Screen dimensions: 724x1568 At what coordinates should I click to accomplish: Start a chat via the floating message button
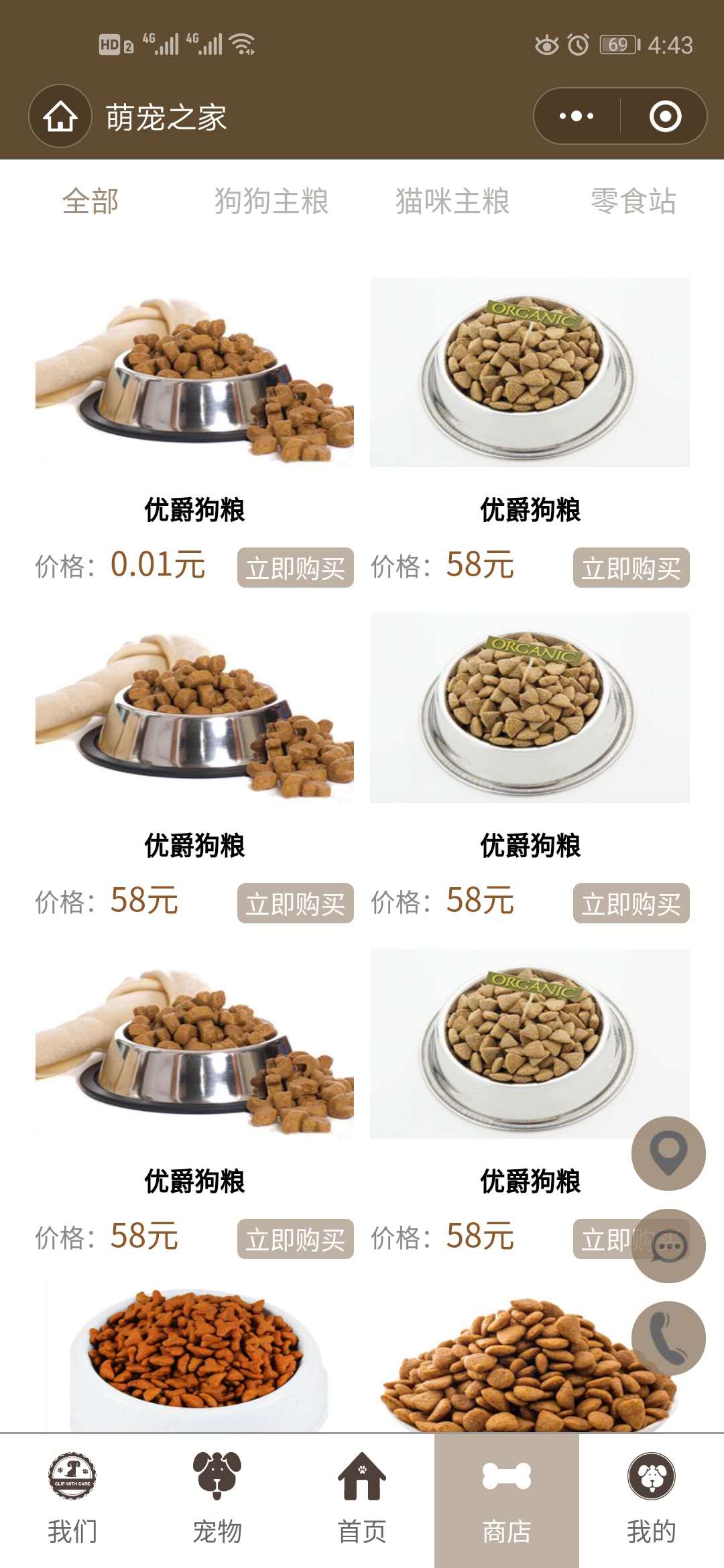click(668, 1246)
